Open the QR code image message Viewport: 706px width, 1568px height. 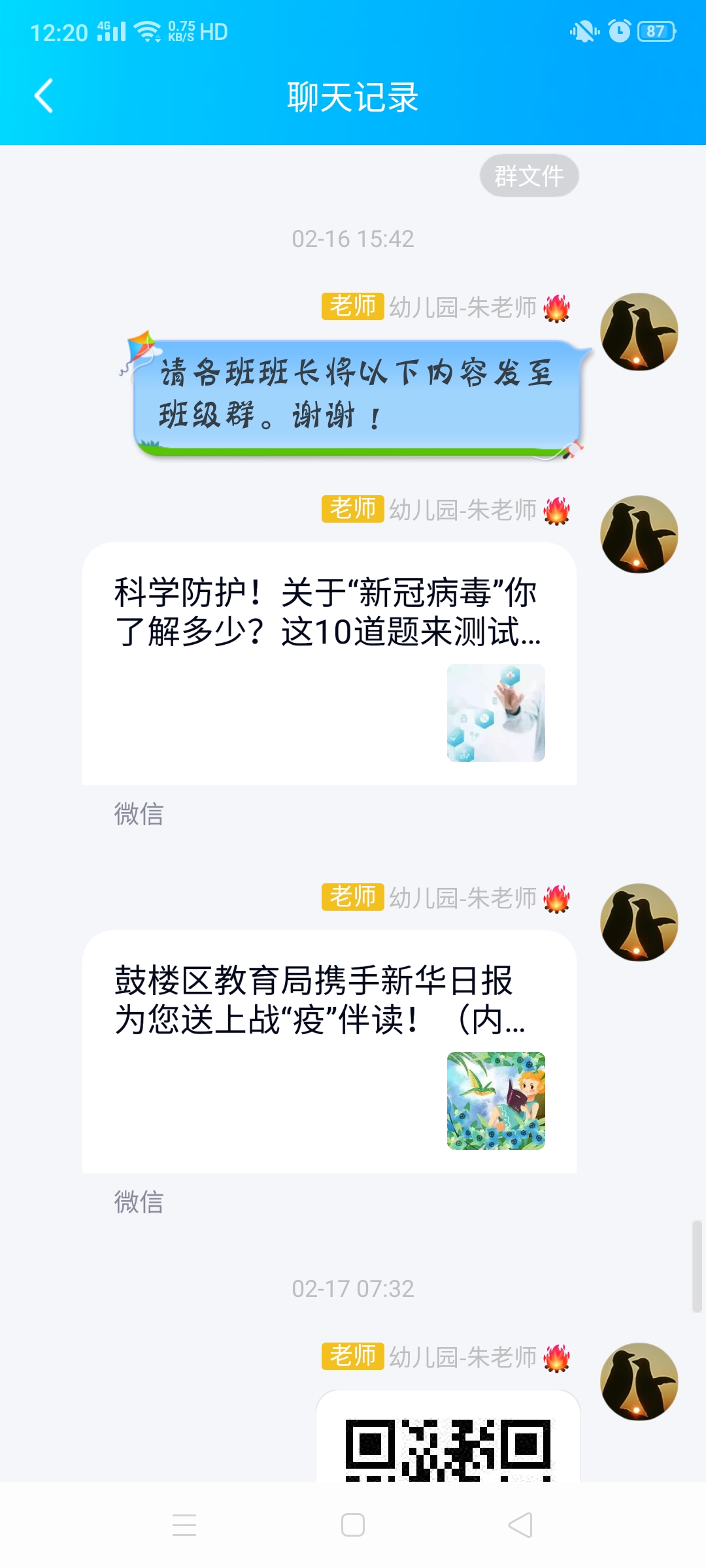click(x=448, y=1436)
